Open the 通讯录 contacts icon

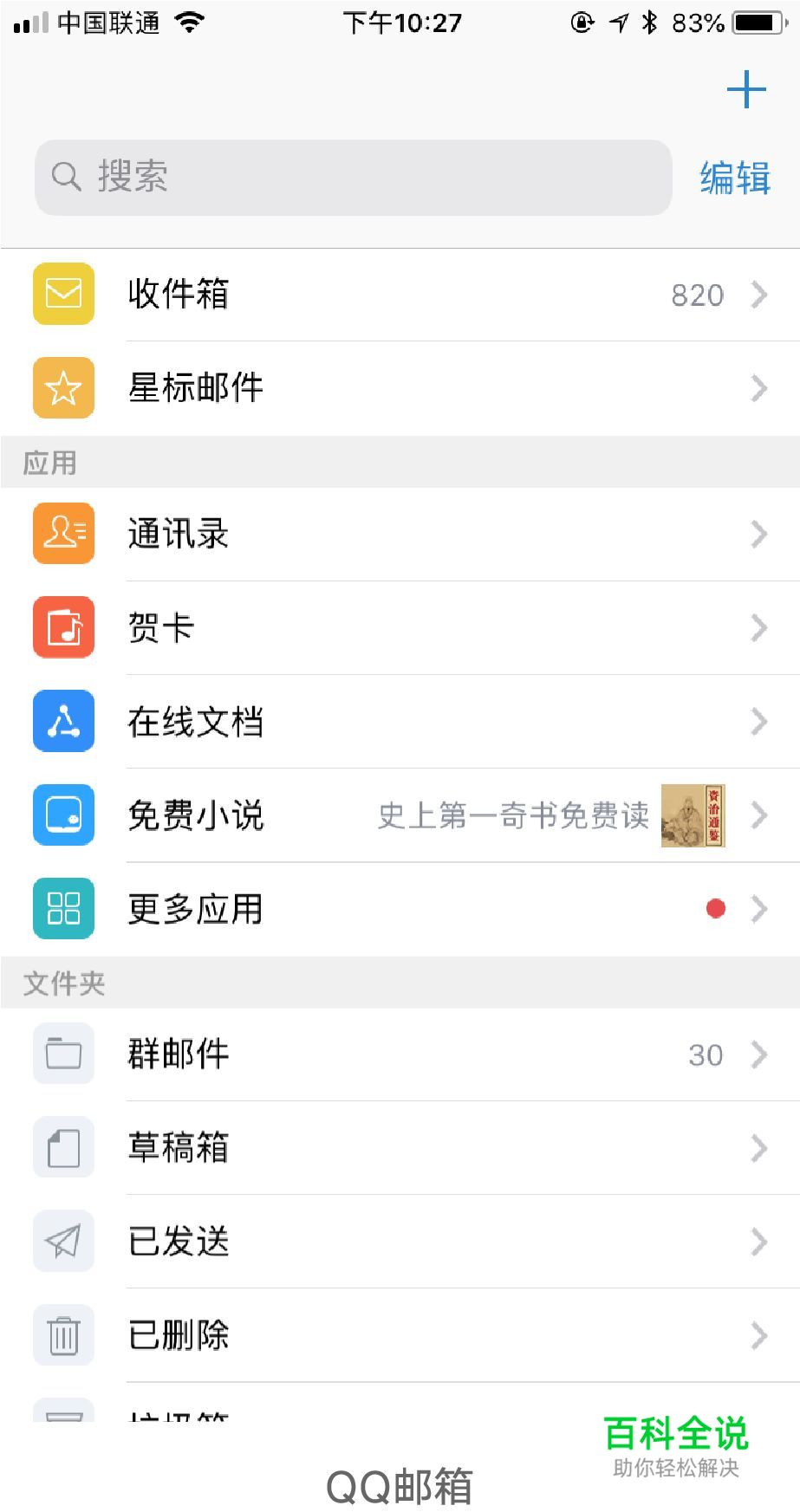tap(62, 534)
